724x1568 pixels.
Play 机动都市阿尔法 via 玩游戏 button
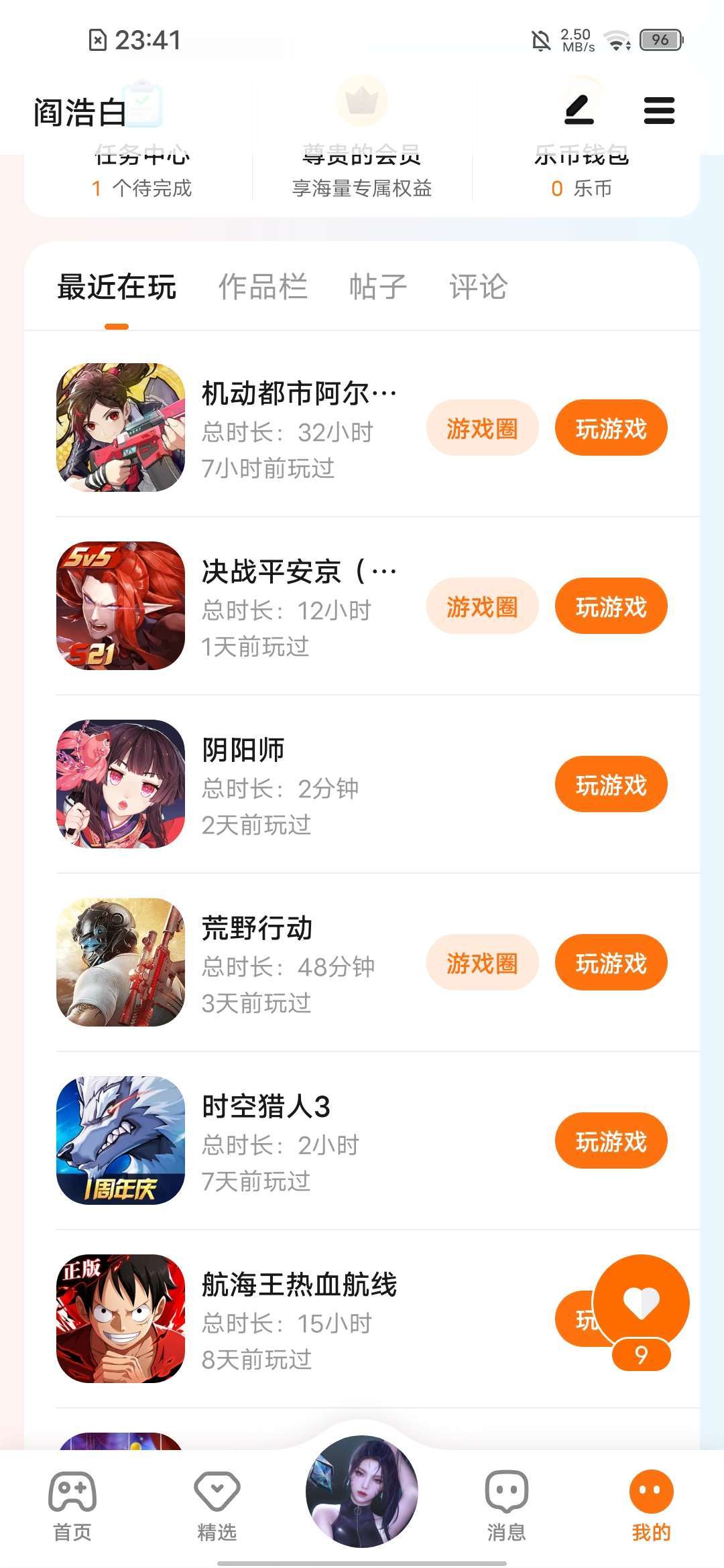(611, 428)
